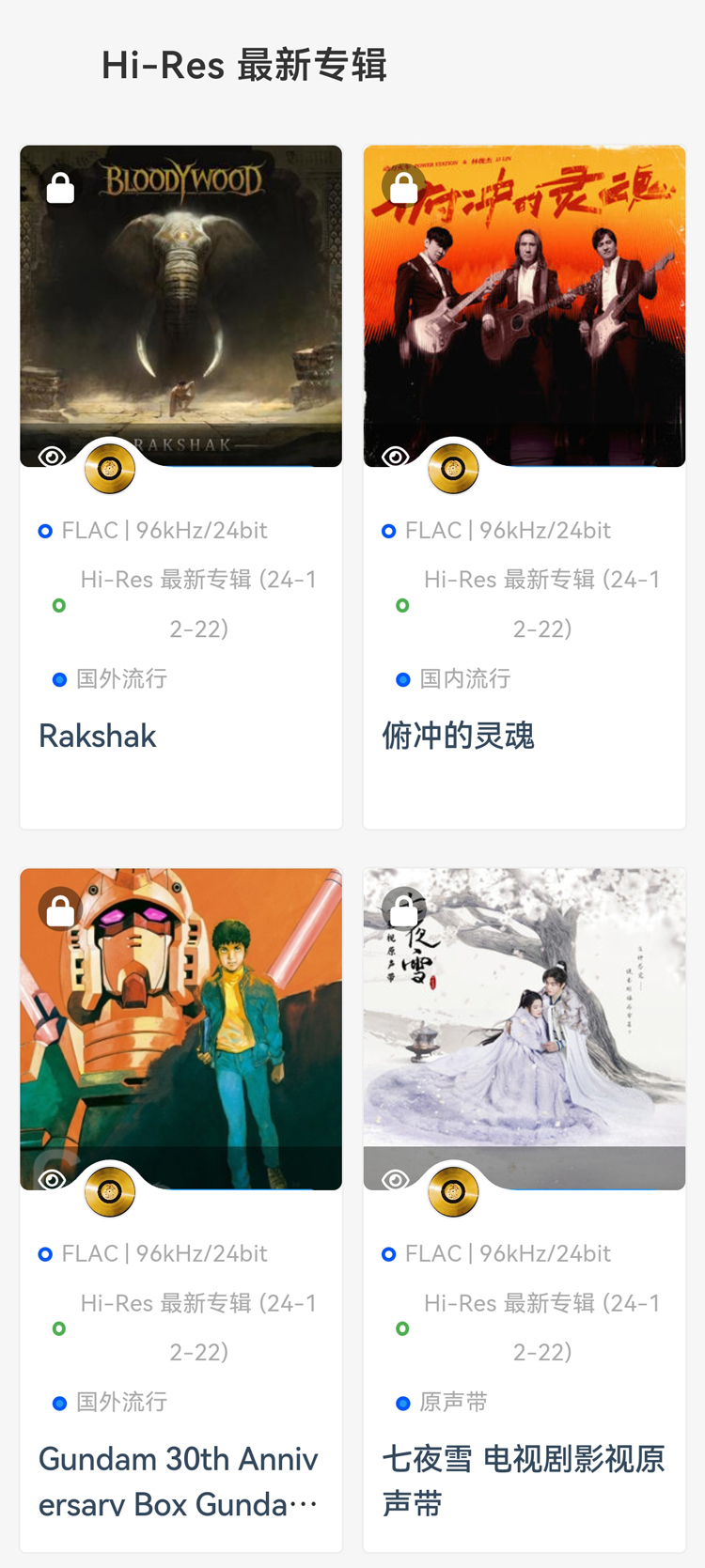Tap the 俯冲的灵魂 album title
Viewport: 705px width, 1568px height.
coord(458,736)
